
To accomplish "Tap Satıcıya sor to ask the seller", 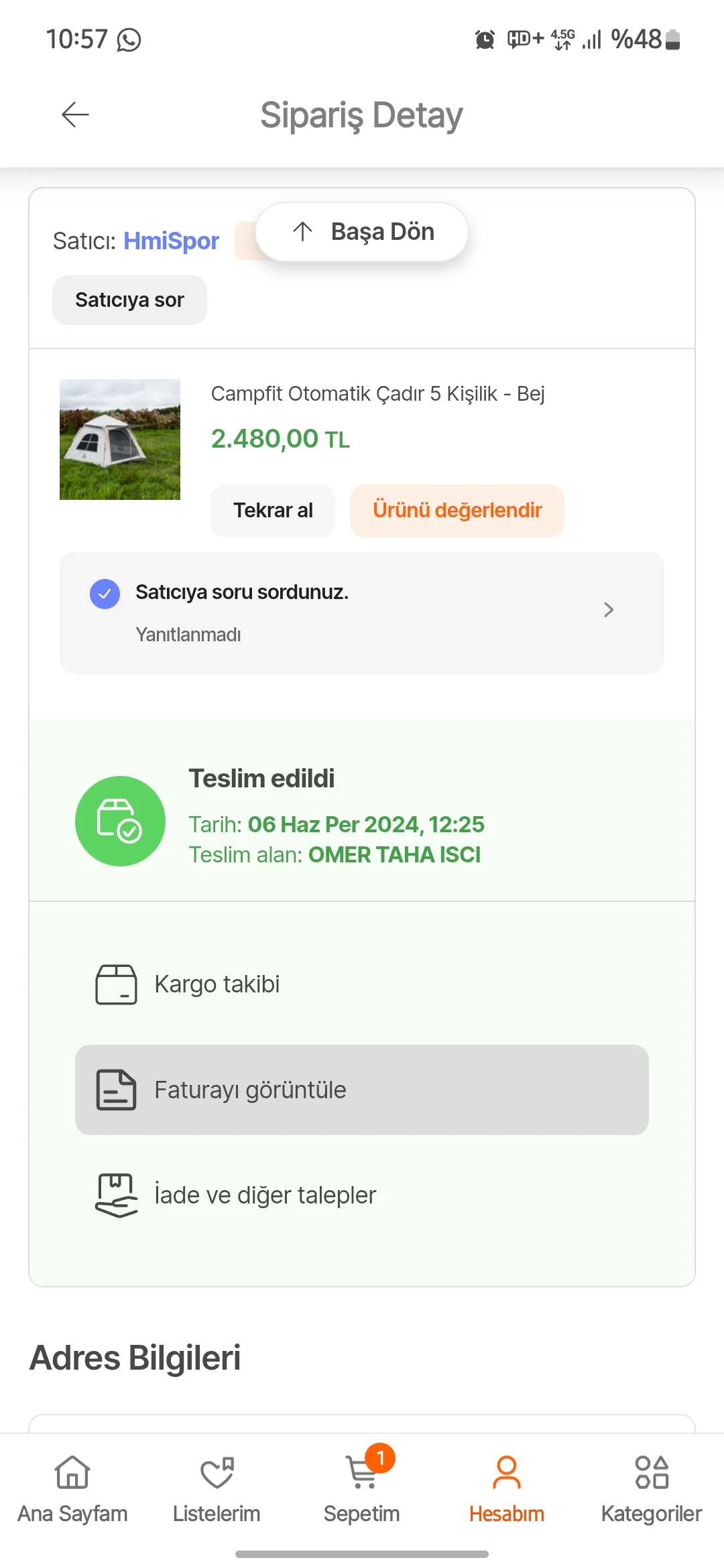I will point(129,300).
